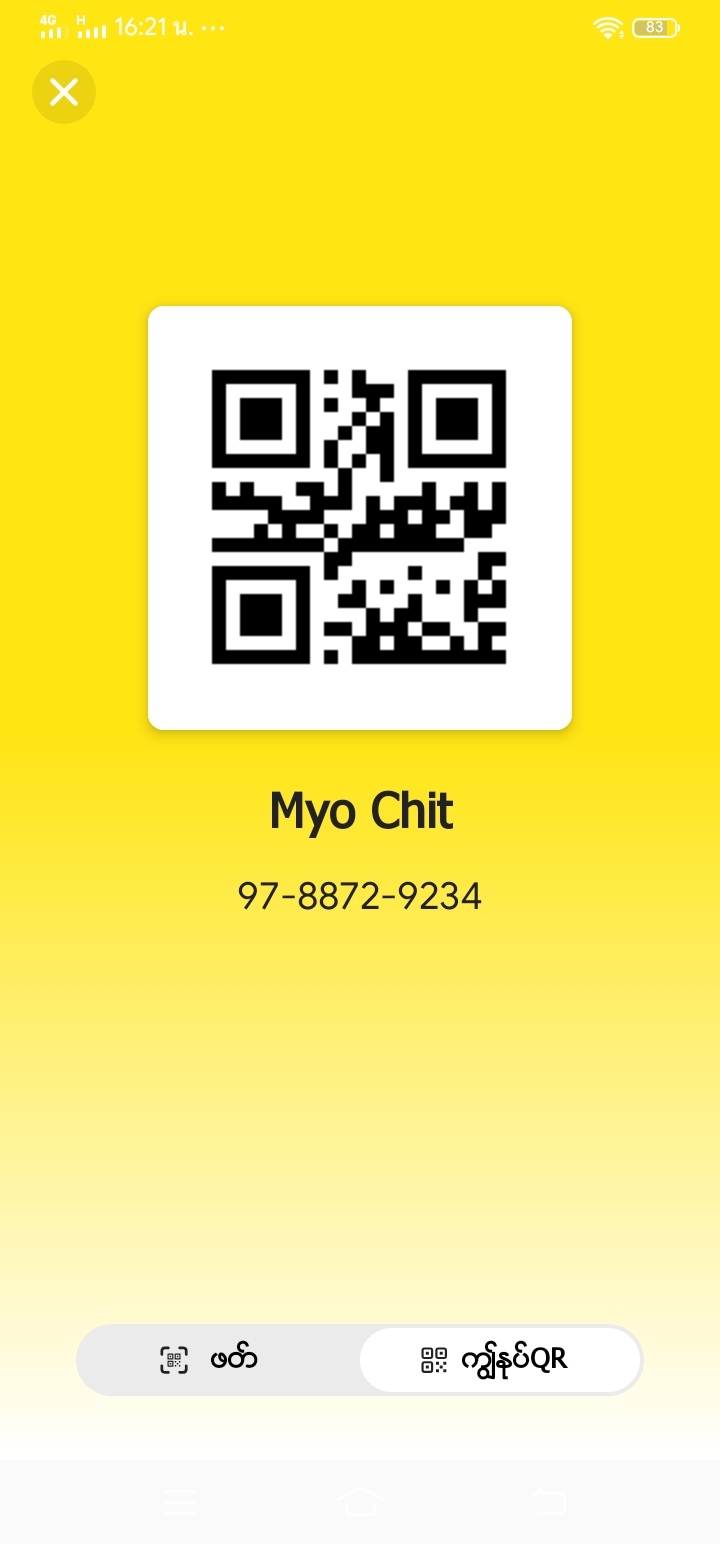Go to the system home screen
The image size is (720, 1544).
pos(360,1501)
